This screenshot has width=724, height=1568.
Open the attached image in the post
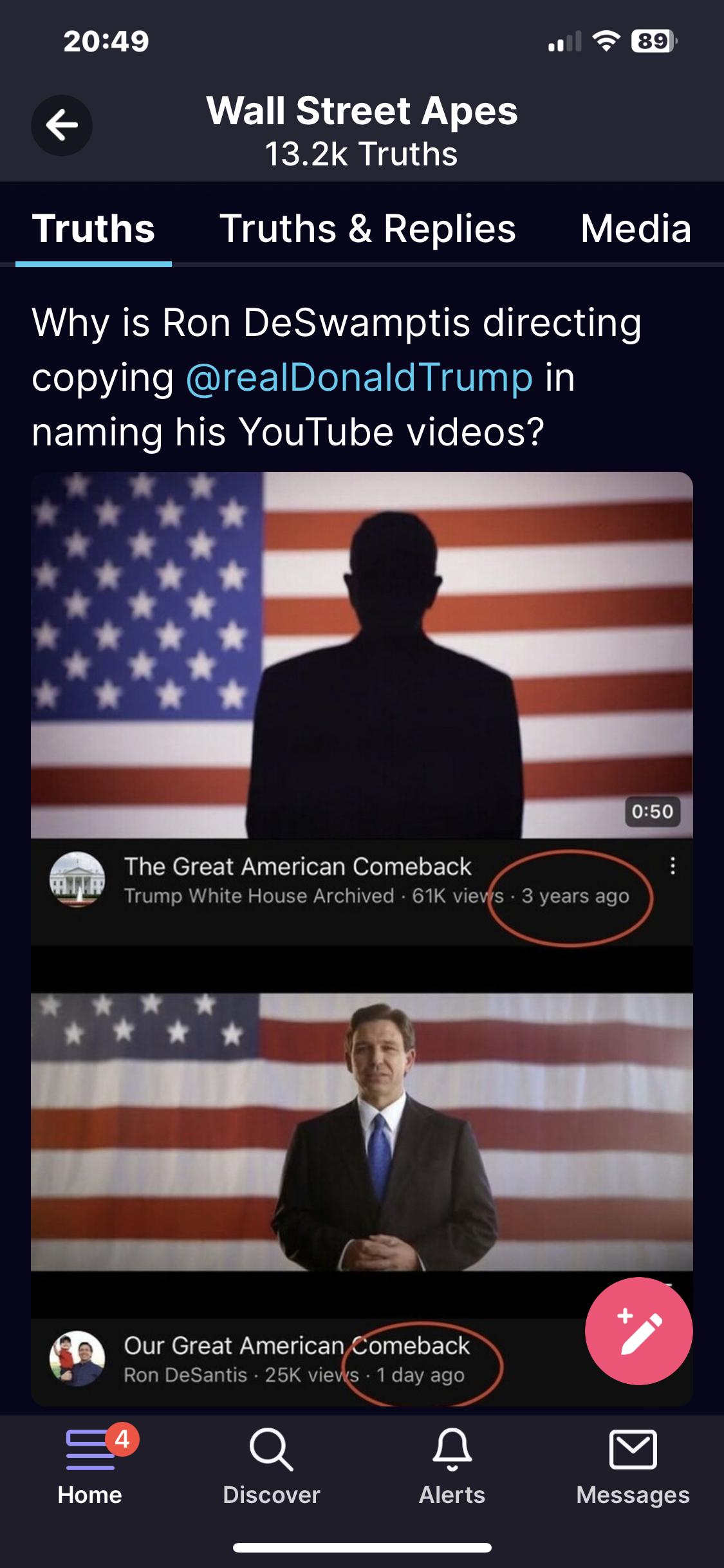pyautogui.click(x=362, y=901)
